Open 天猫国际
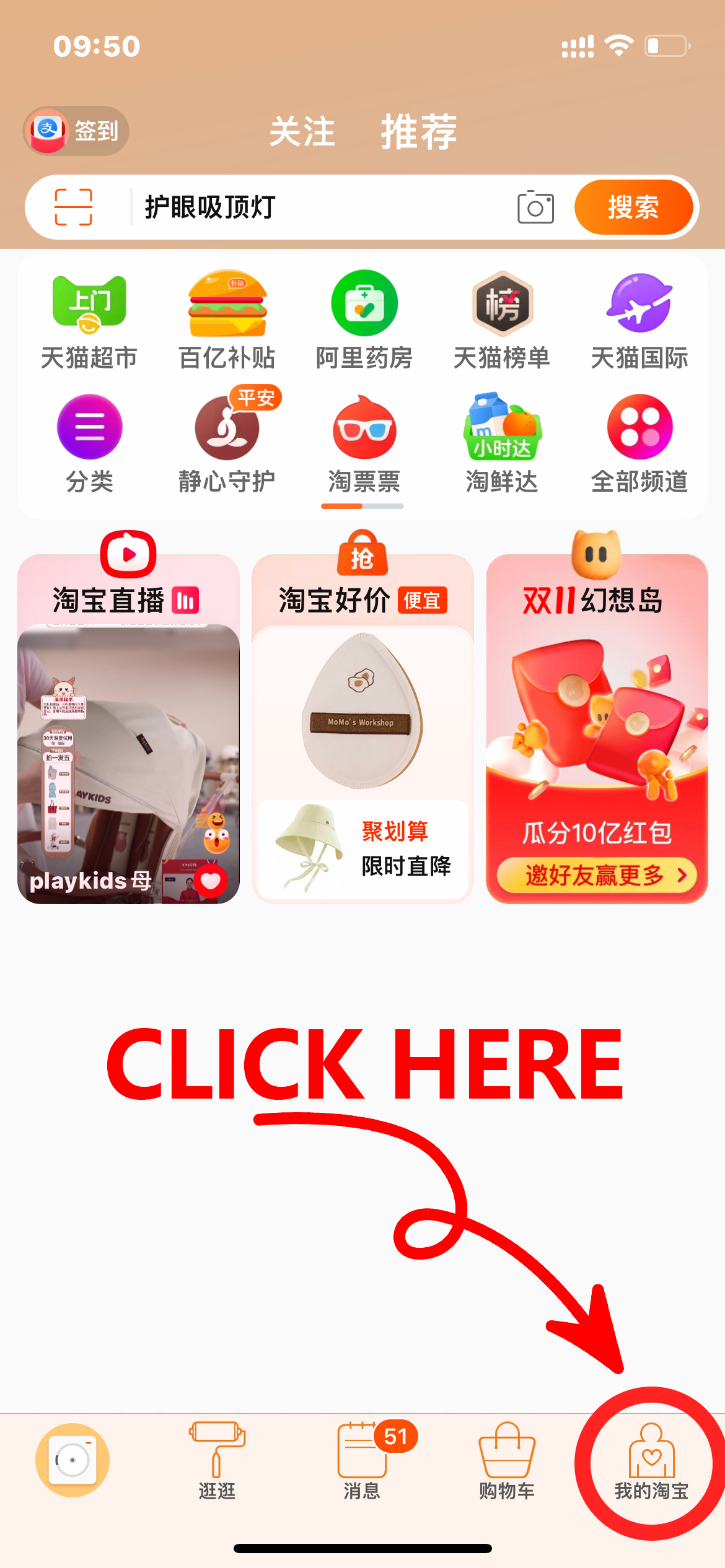The image size is (725, 1568). point(639,320)
